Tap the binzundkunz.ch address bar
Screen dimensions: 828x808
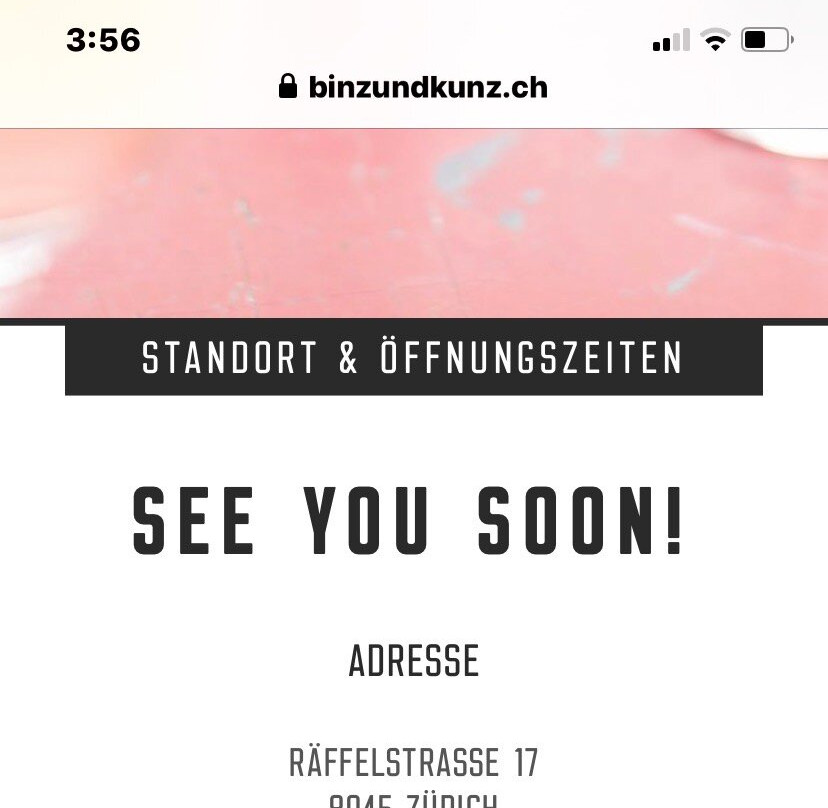[x=414, y=88]
